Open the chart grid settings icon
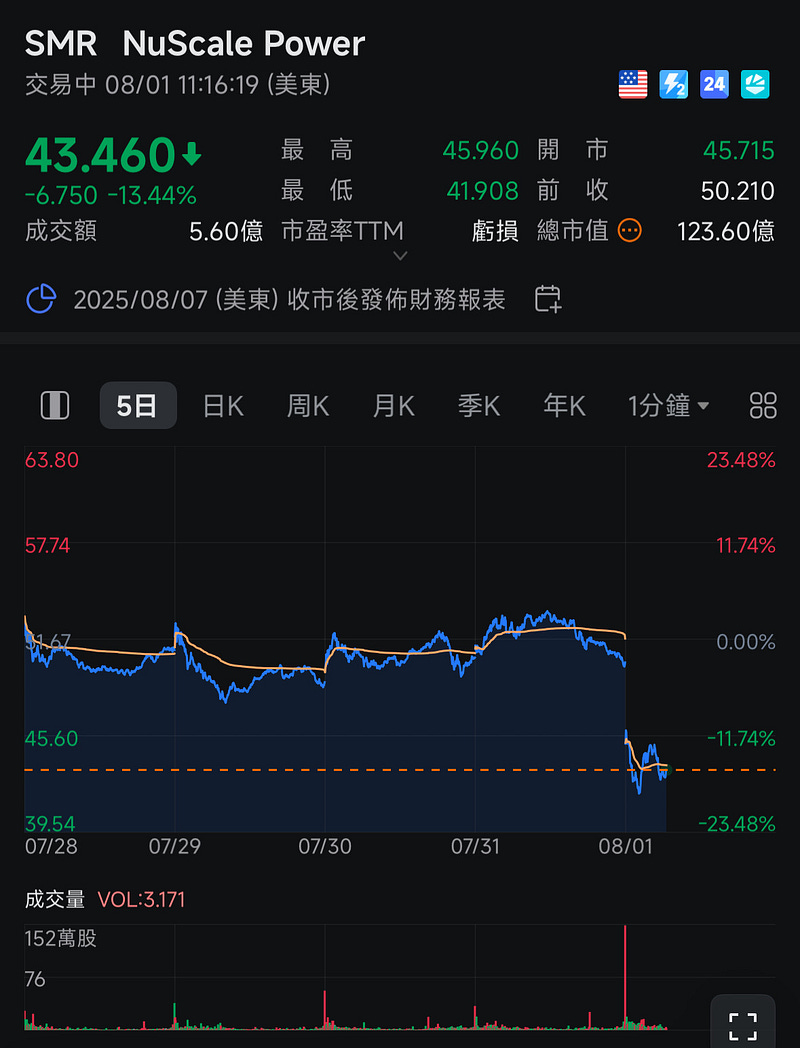The image size is (800, 1048). (763, 405)
